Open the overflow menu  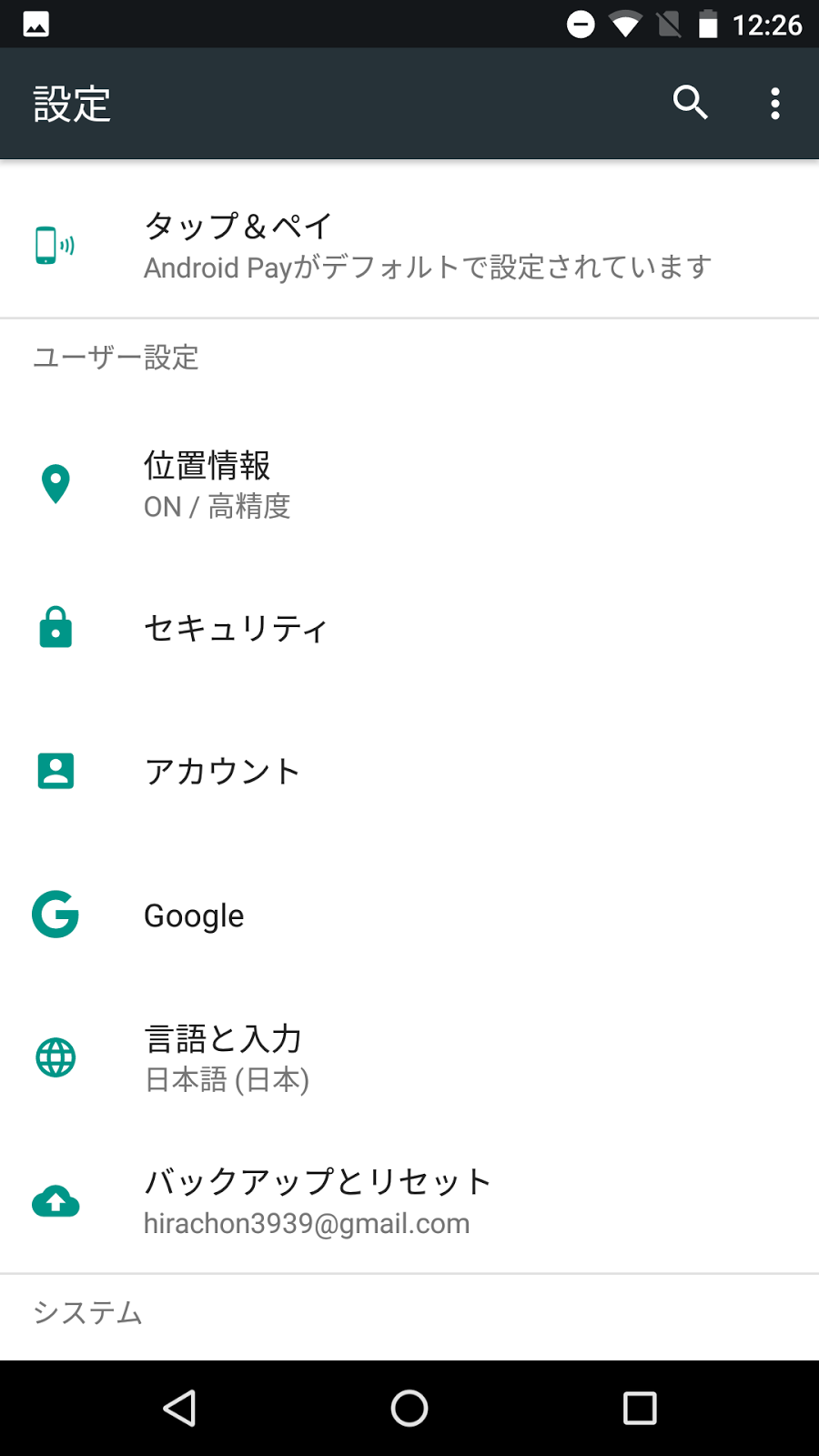(774, 104)
